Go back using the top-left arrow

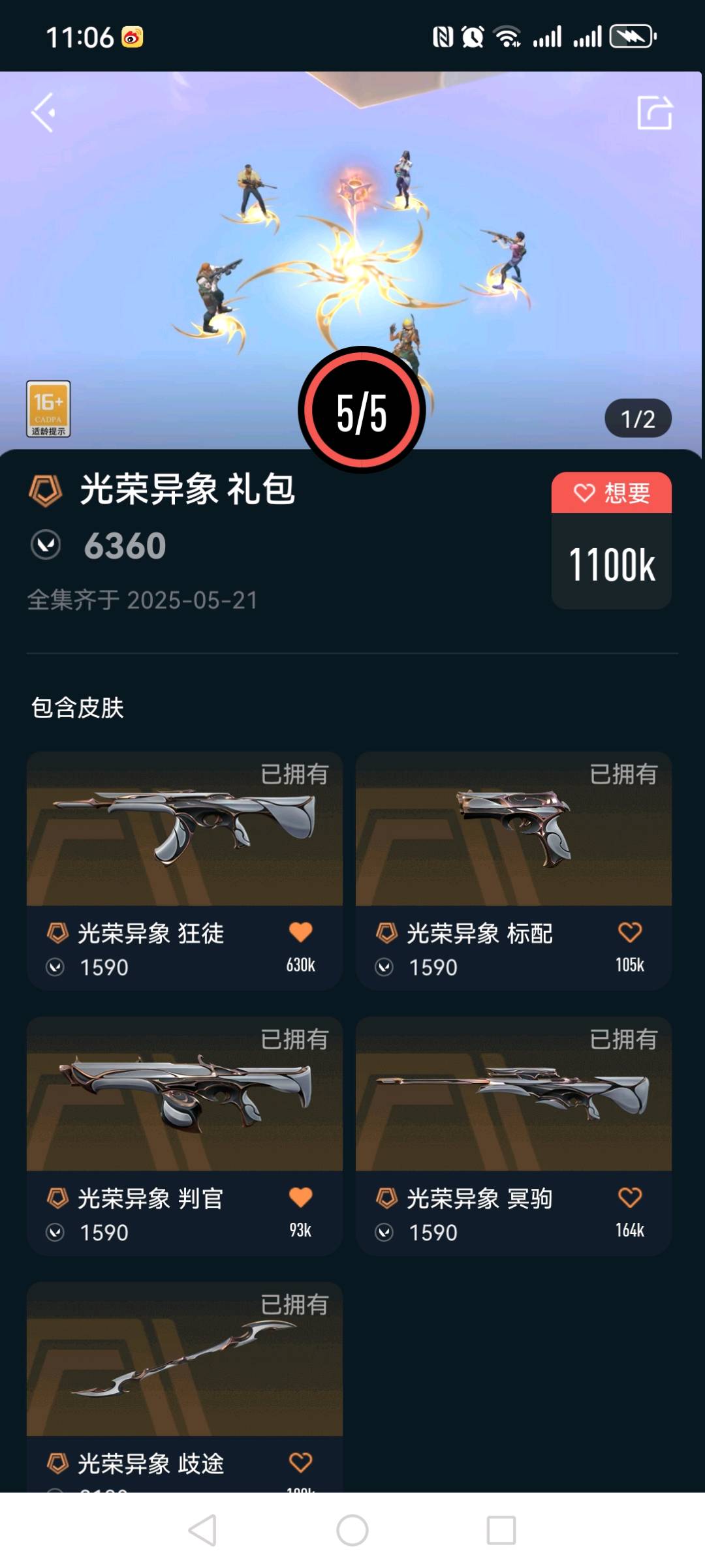click(44, 113)
